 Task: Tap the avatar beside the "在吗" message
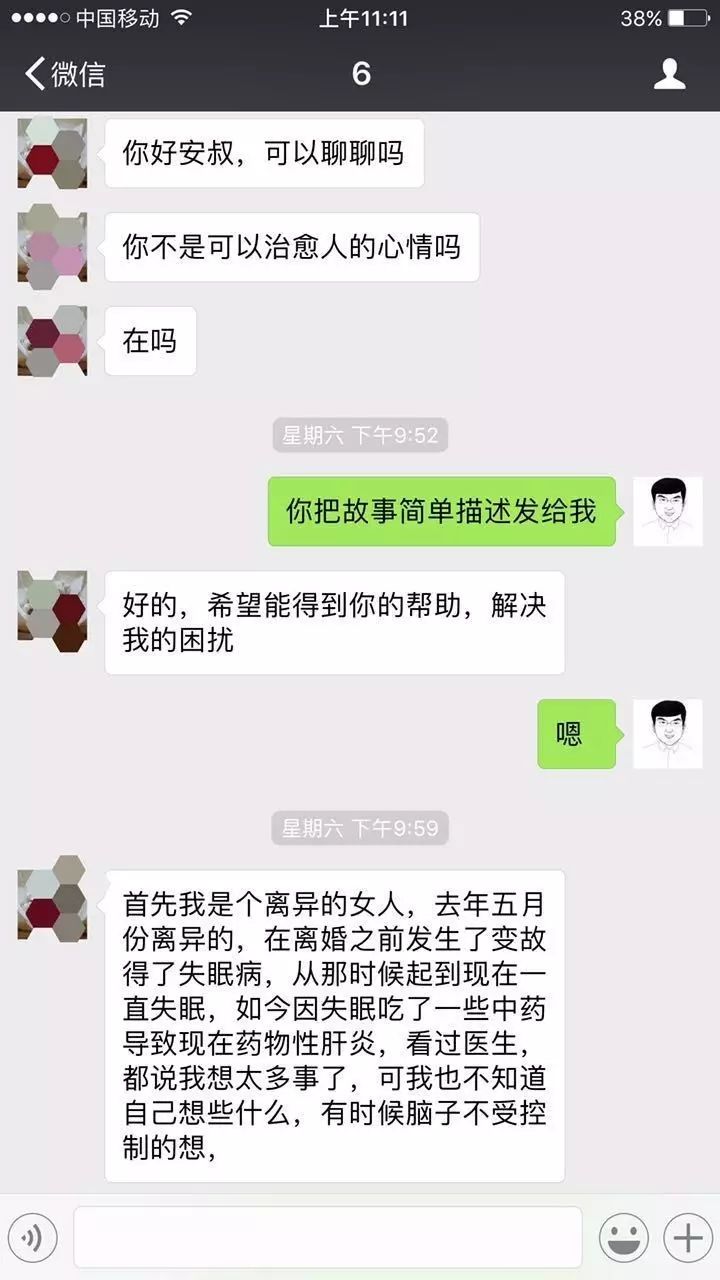pos(52,341)
